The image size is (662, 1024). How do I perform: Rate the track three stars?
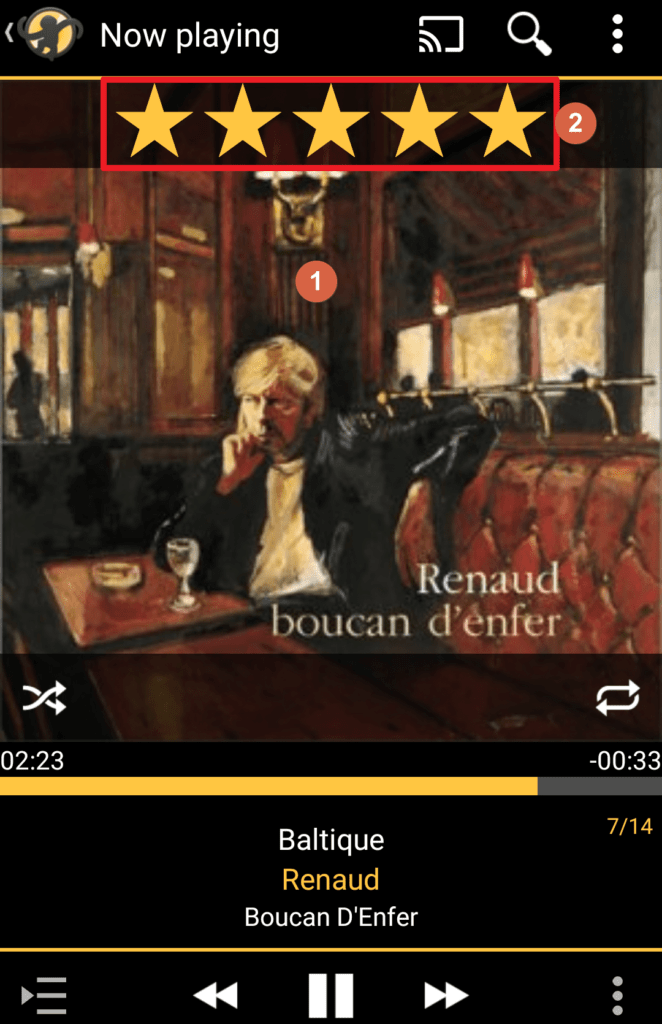330,124
